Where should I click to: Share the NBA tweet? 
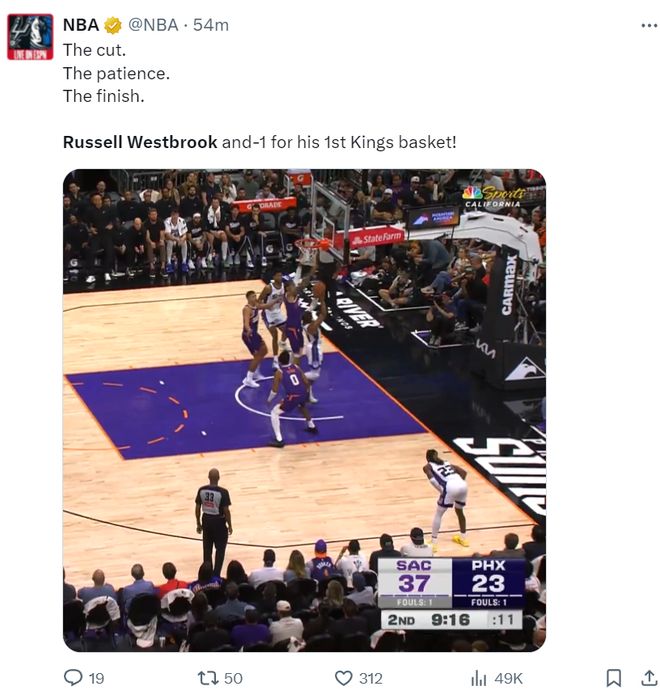pyautogui.click(x=648, y=678)
